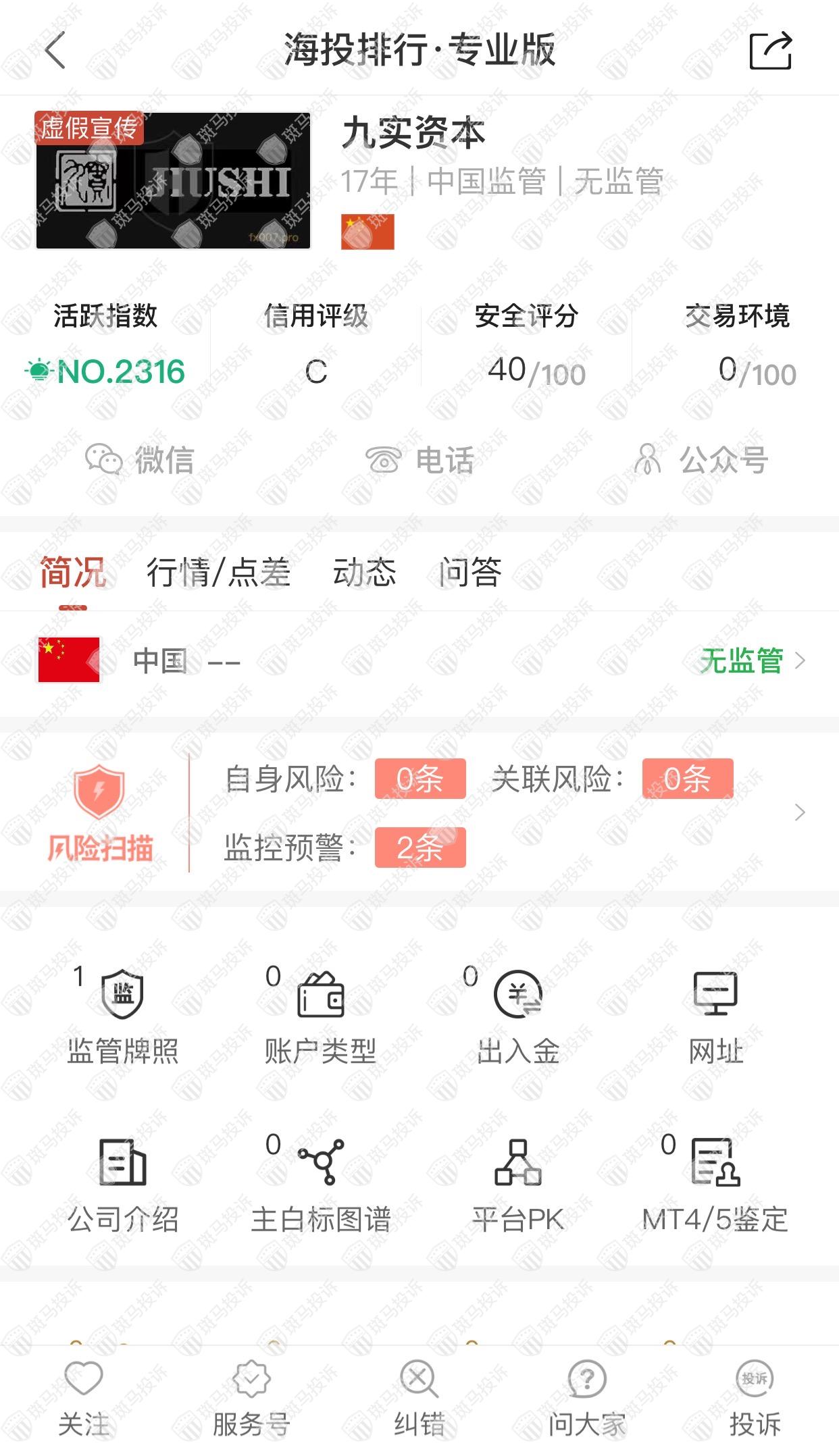This screenshot has width=839, height=1456.
Task: Tap the 电话 phone contact option
Action: [x=419, y=460]
